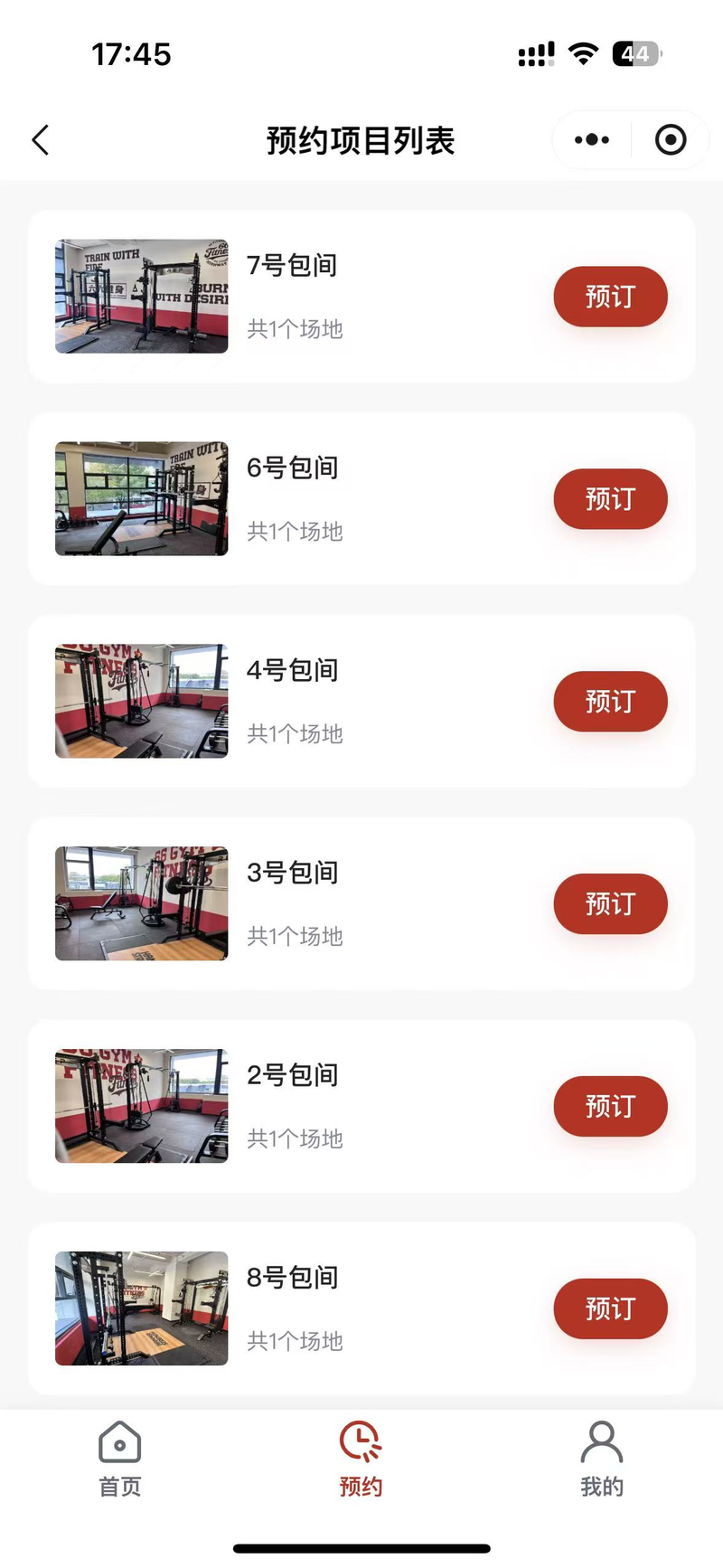View the 8号包间 room photo
Viewport: 723px width, 1568px height.
pos(142,1308)
